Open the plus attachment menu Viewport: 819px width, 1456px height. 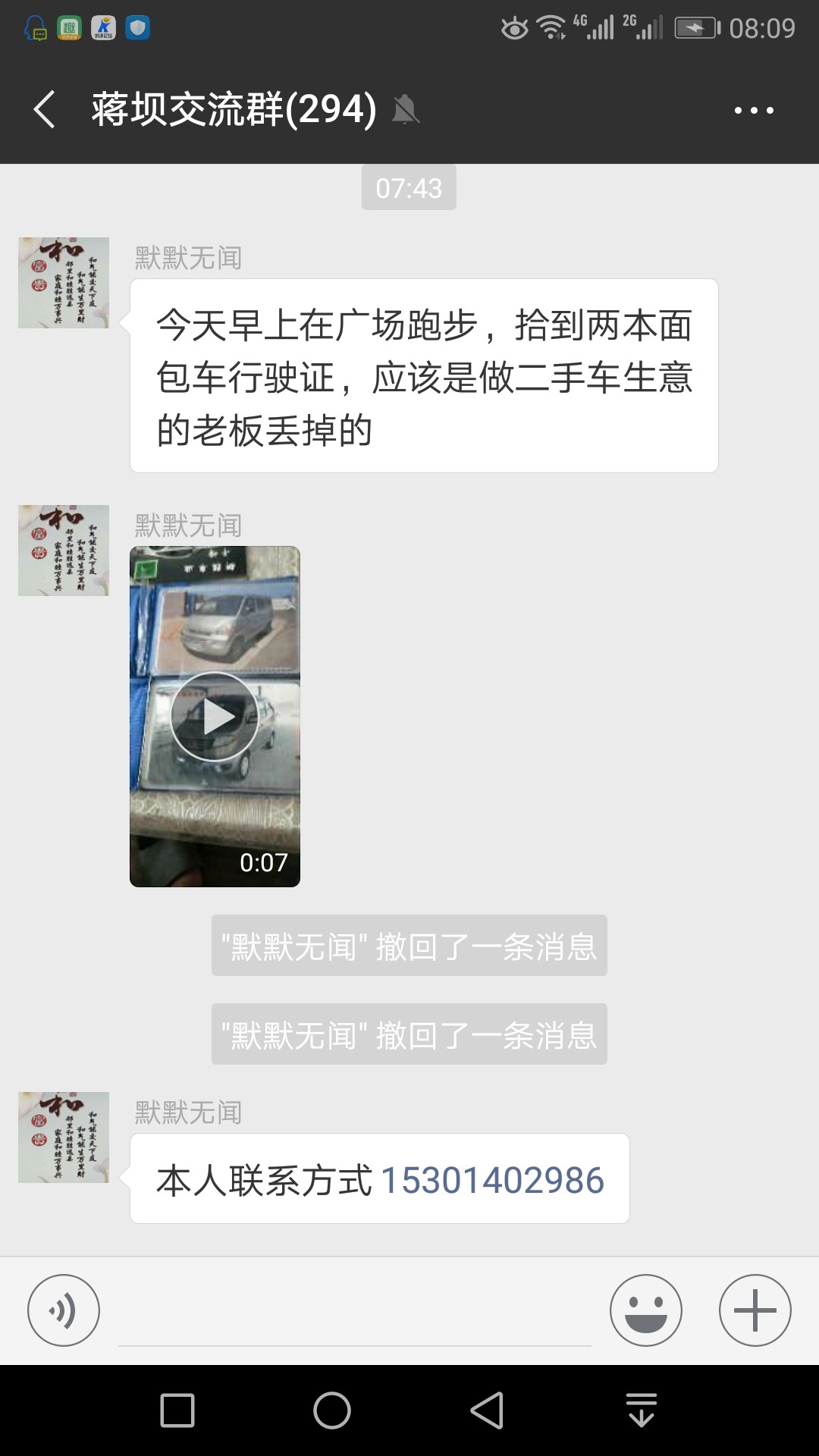pyautogui.click(x=755, y=1310)
